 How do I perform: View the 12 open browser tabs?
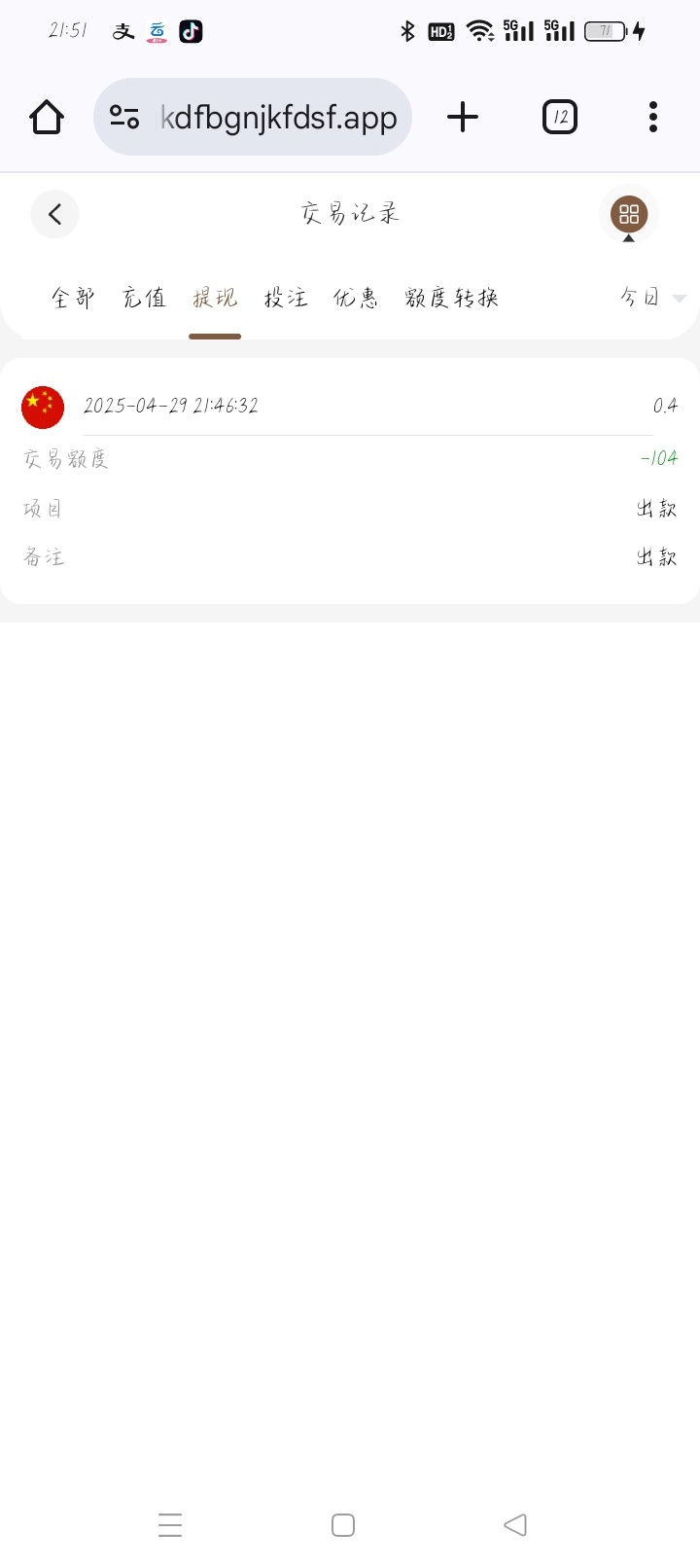click(560, 118)
